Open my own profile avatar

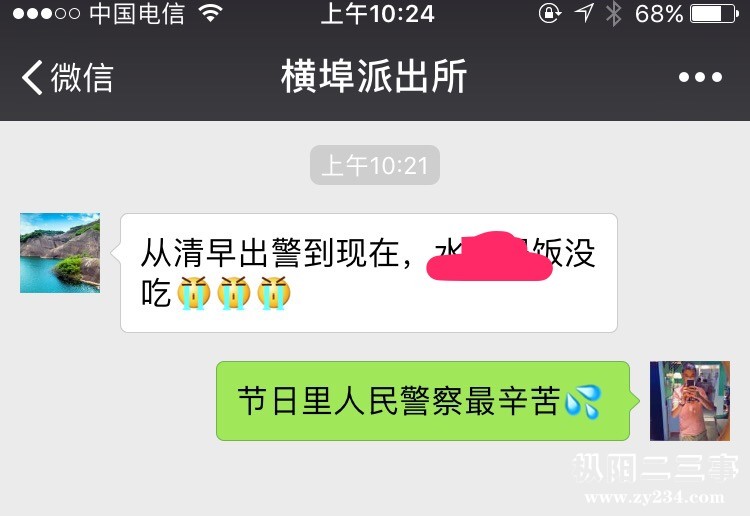click(x=689, y=401)
